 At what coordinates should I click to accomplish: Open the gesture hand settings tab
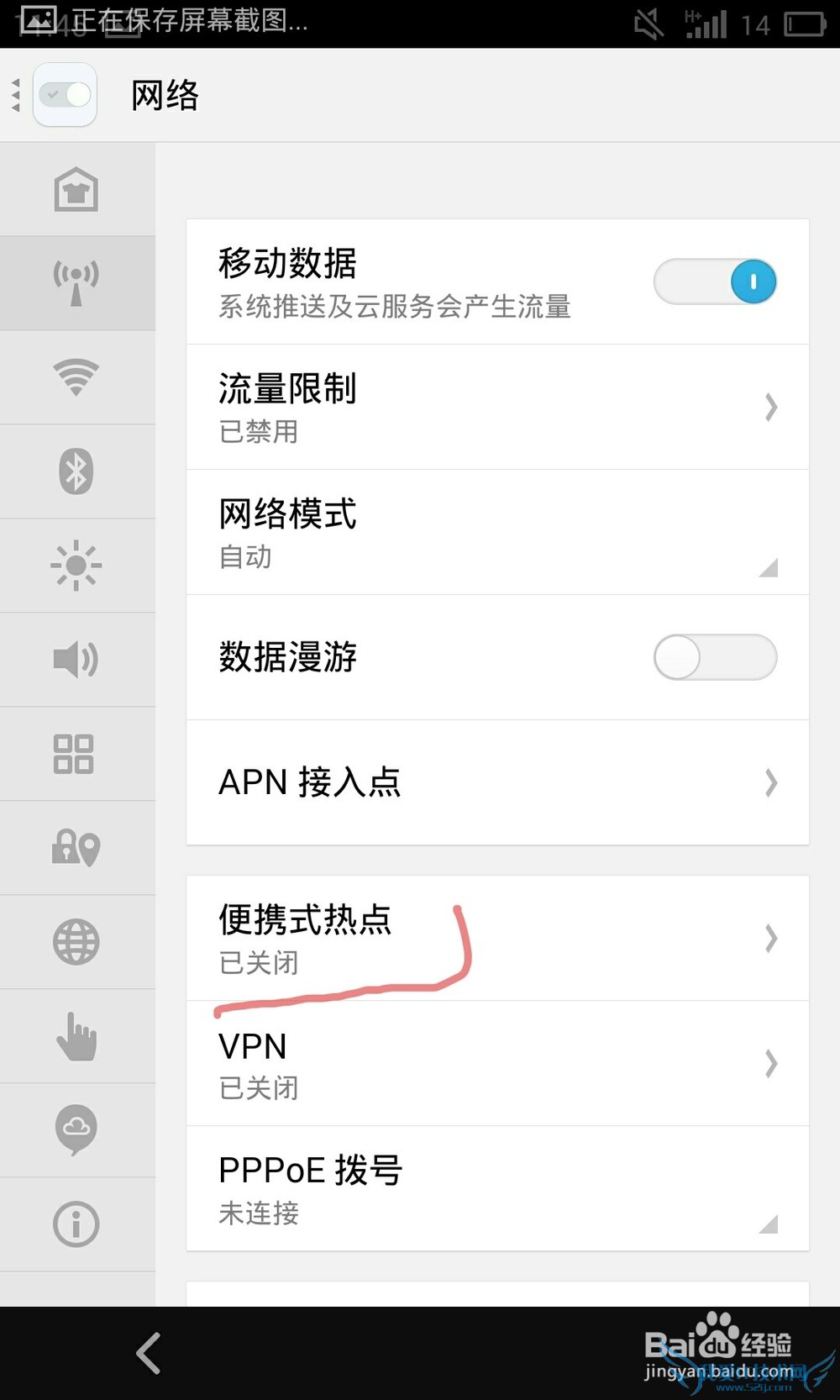(76, 1036)
